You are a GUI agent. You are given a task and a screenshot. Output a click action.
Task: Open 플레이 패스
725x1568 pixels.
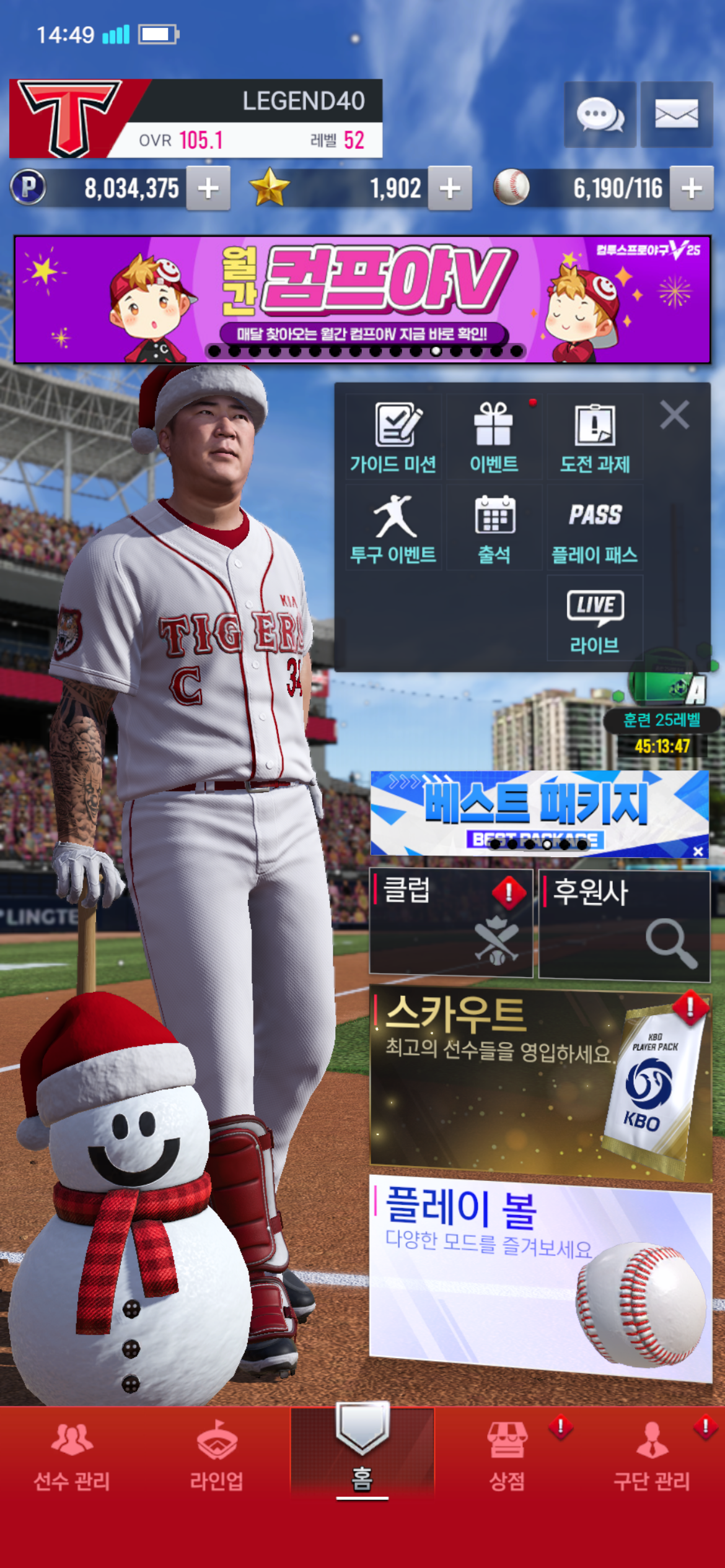tap(594, 528)
